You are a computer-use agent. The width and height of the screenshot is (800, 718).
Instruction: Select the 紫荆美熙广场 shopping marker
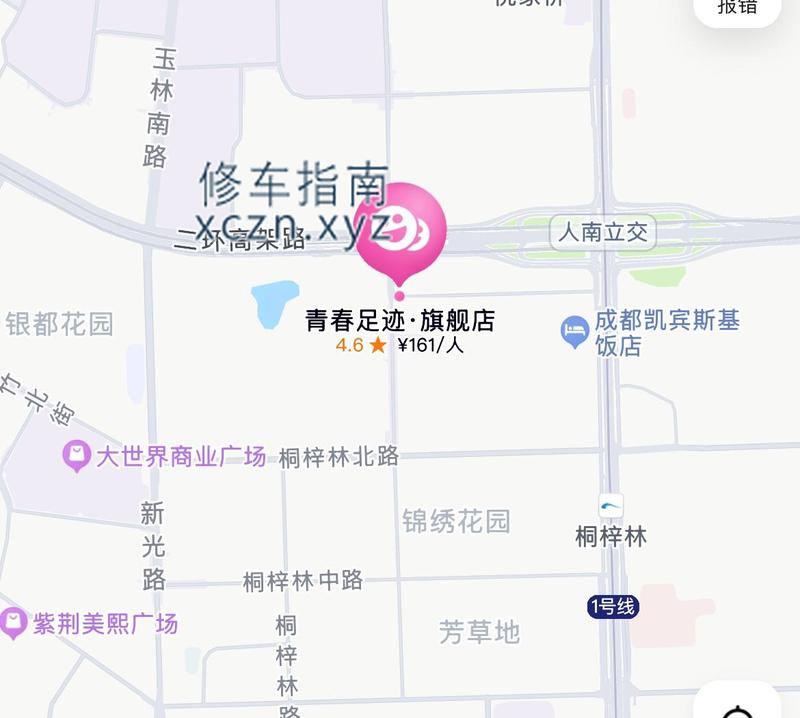pyautogui.click(x=14, y=624)
